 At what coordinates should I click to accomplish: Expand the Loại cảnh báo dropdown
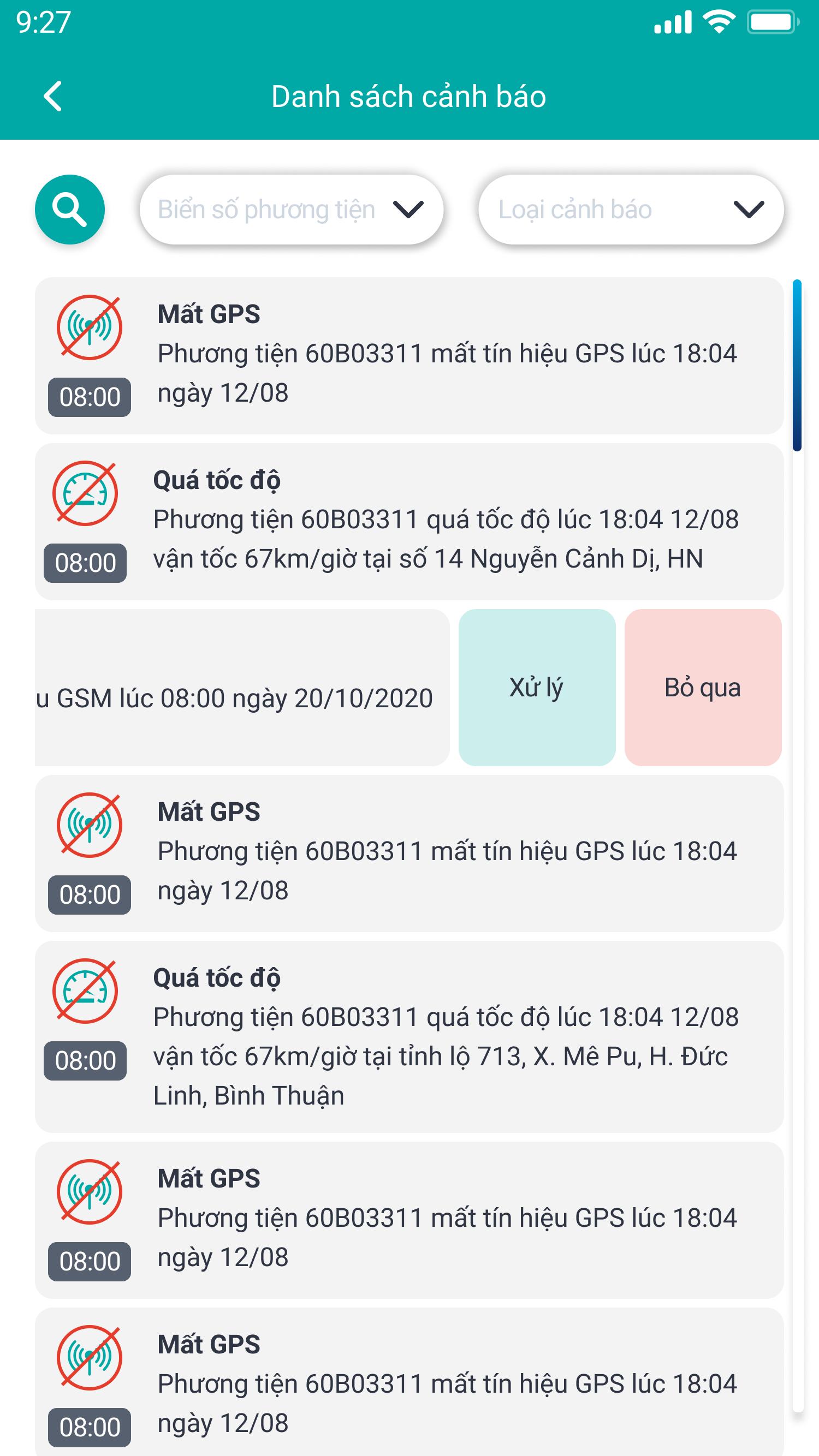pos(631,210)
